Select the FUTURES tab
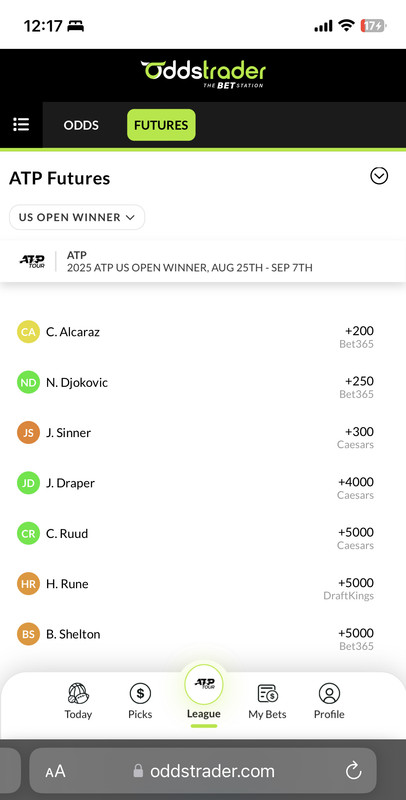Image resolution: width=406 pixels, height=800 pixels. (161, 125)
